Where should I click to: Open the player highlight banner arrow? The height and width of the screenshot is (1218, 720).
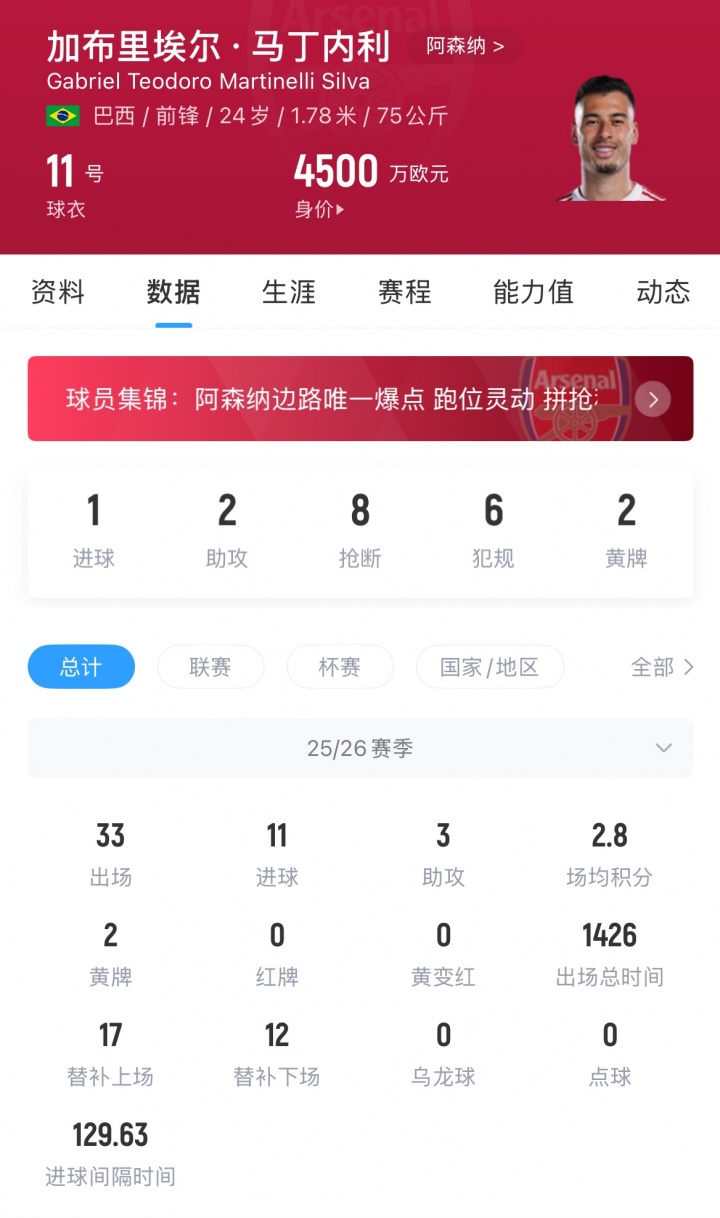tap(652, 399)
